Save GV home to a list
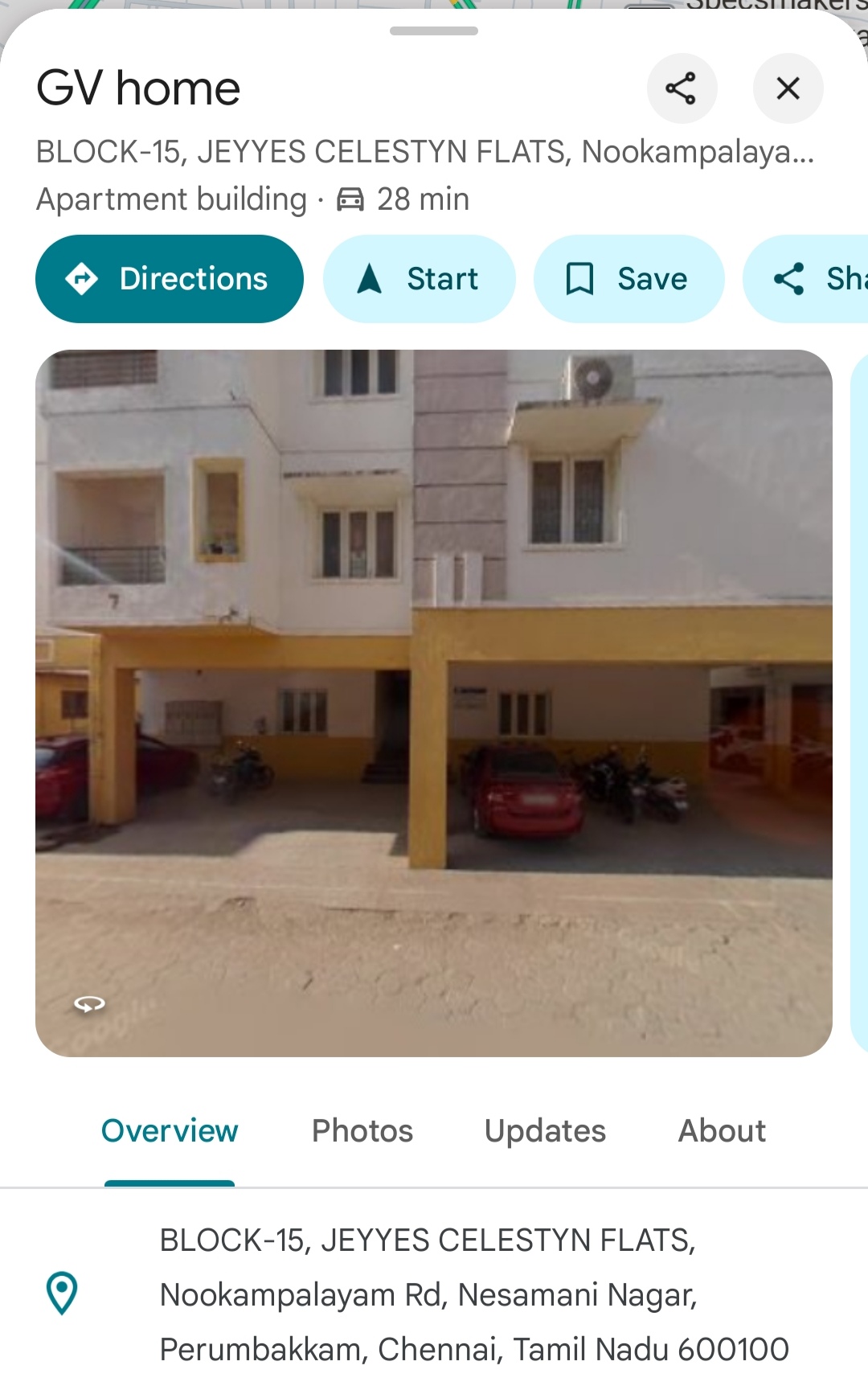Screen dimensions: 868x1386 tap(628, 279)
